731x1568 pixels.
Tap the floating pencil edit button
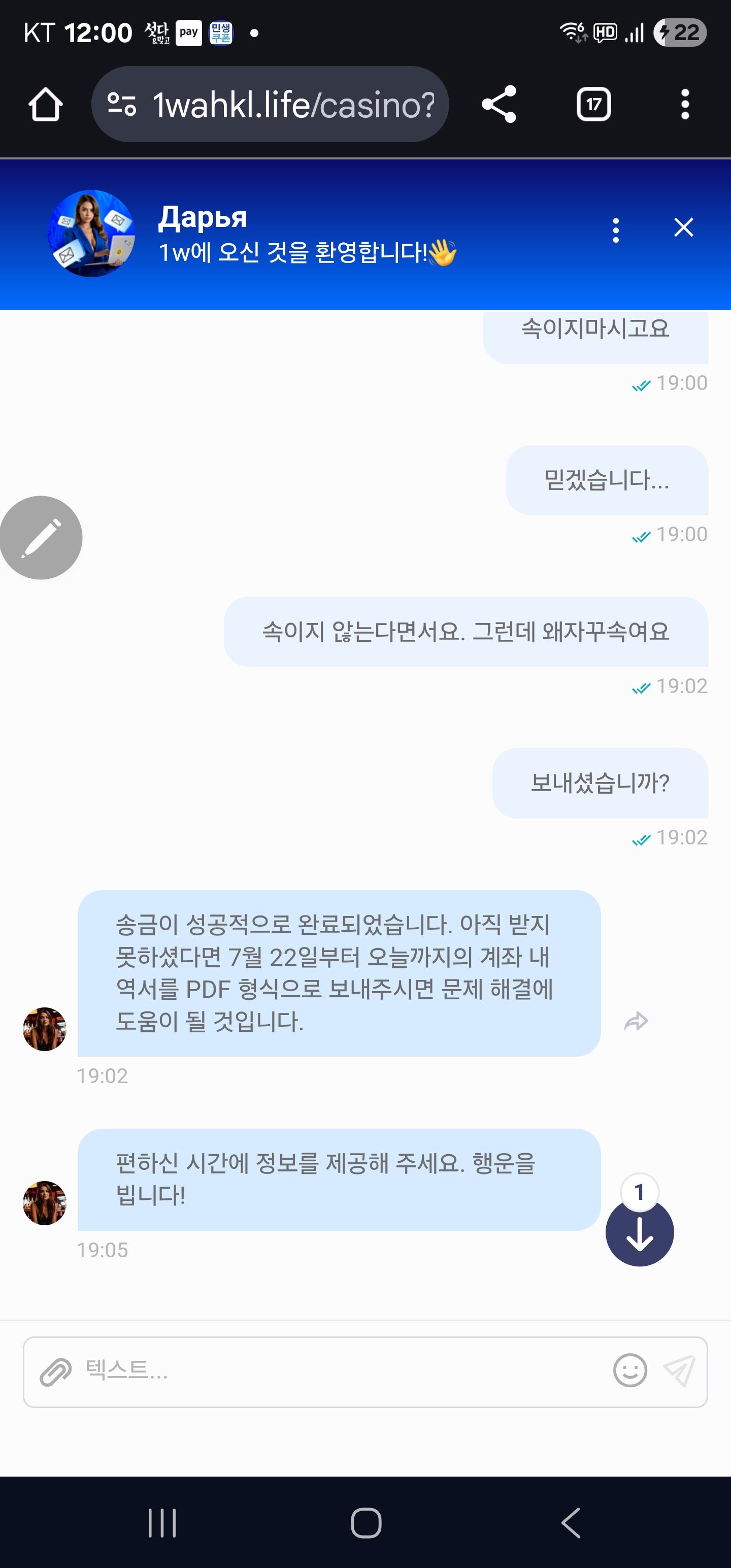(41, 538)
